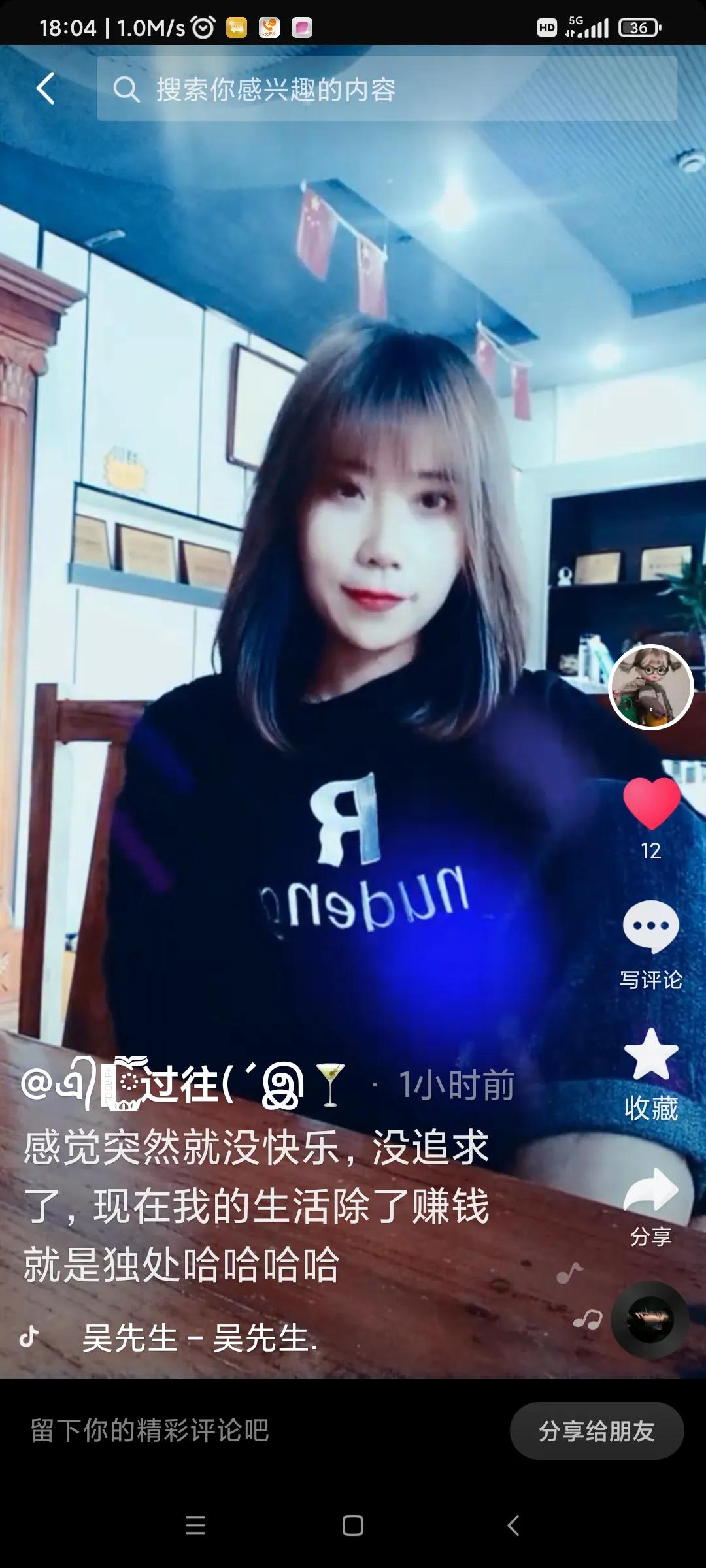Open the system recent apps menu
Screen dimensions: 706x1568
click(195, 1526)
